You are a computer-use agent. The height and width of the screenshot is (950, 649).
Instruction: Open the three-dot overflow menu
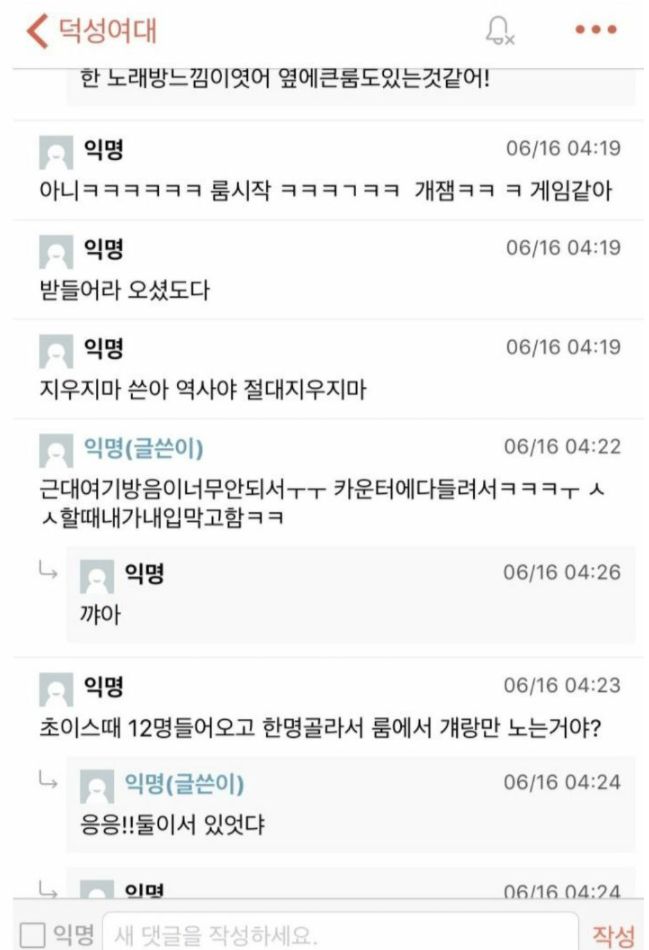(x=596, y=31)
